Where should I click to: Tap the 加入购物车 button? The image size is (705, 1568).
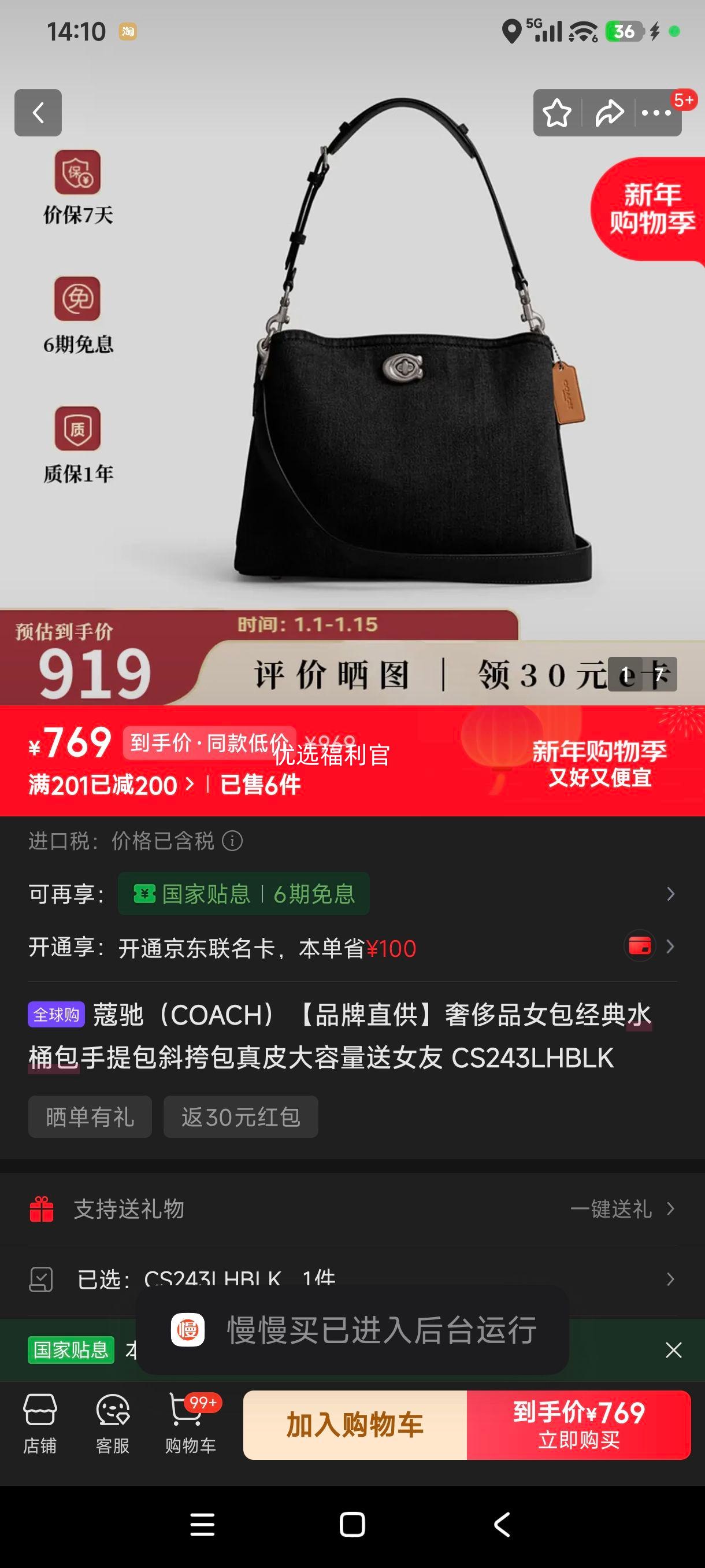click(x=355, y=1425)
